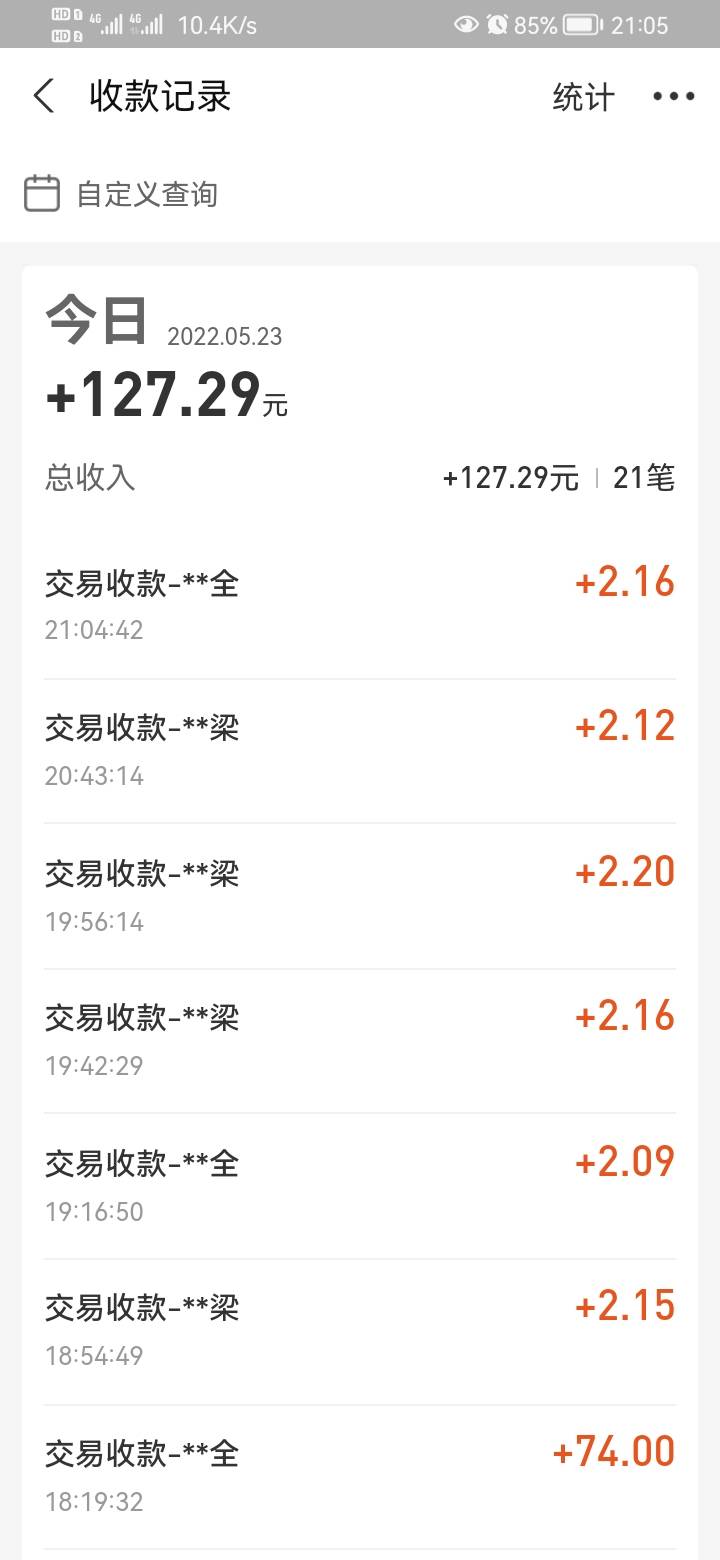Open the +74.00 payment at 18:19:32
Screen dimensions: 720x1560
tap(360, 1475)
